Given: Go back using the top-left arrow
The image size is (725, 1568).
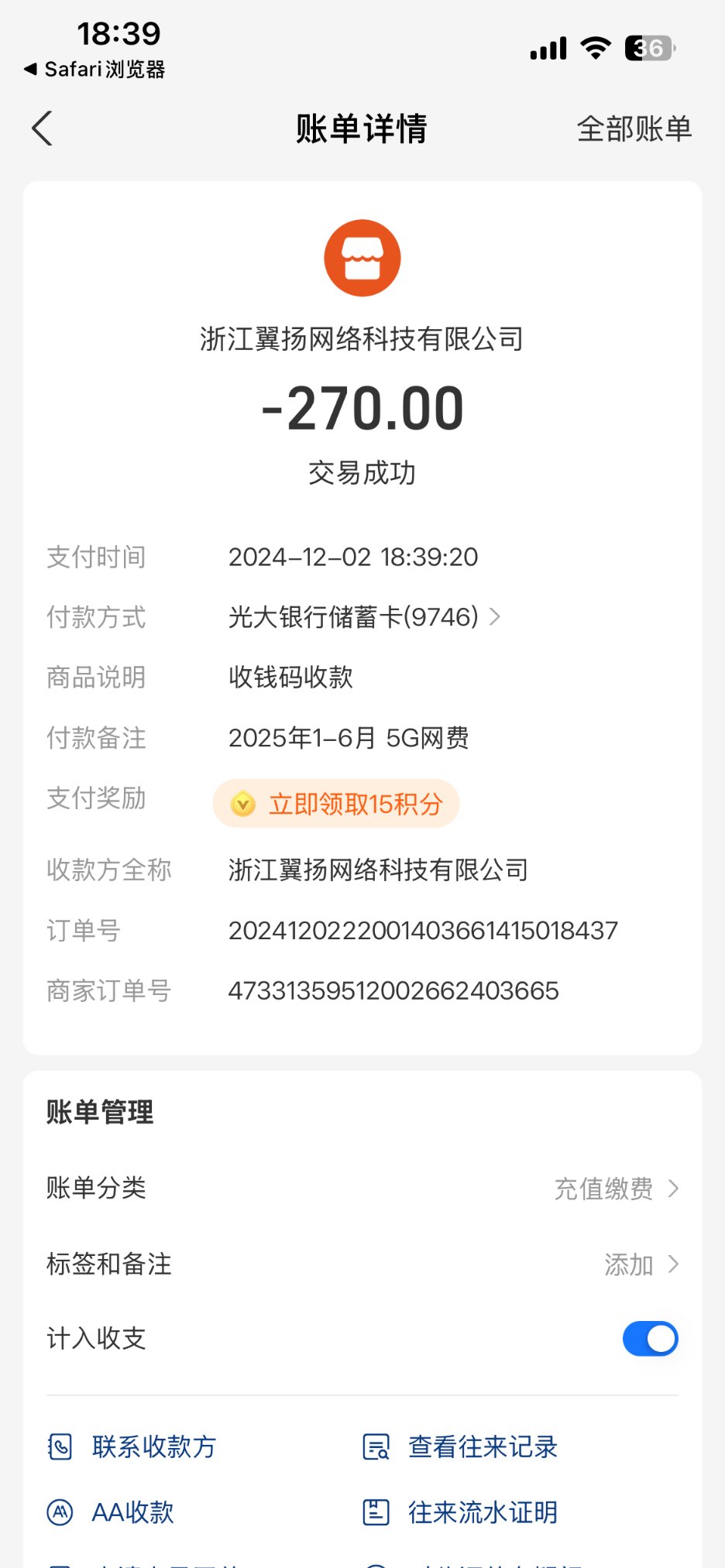Looking at the screenshot, I should [x=43, y=129].
